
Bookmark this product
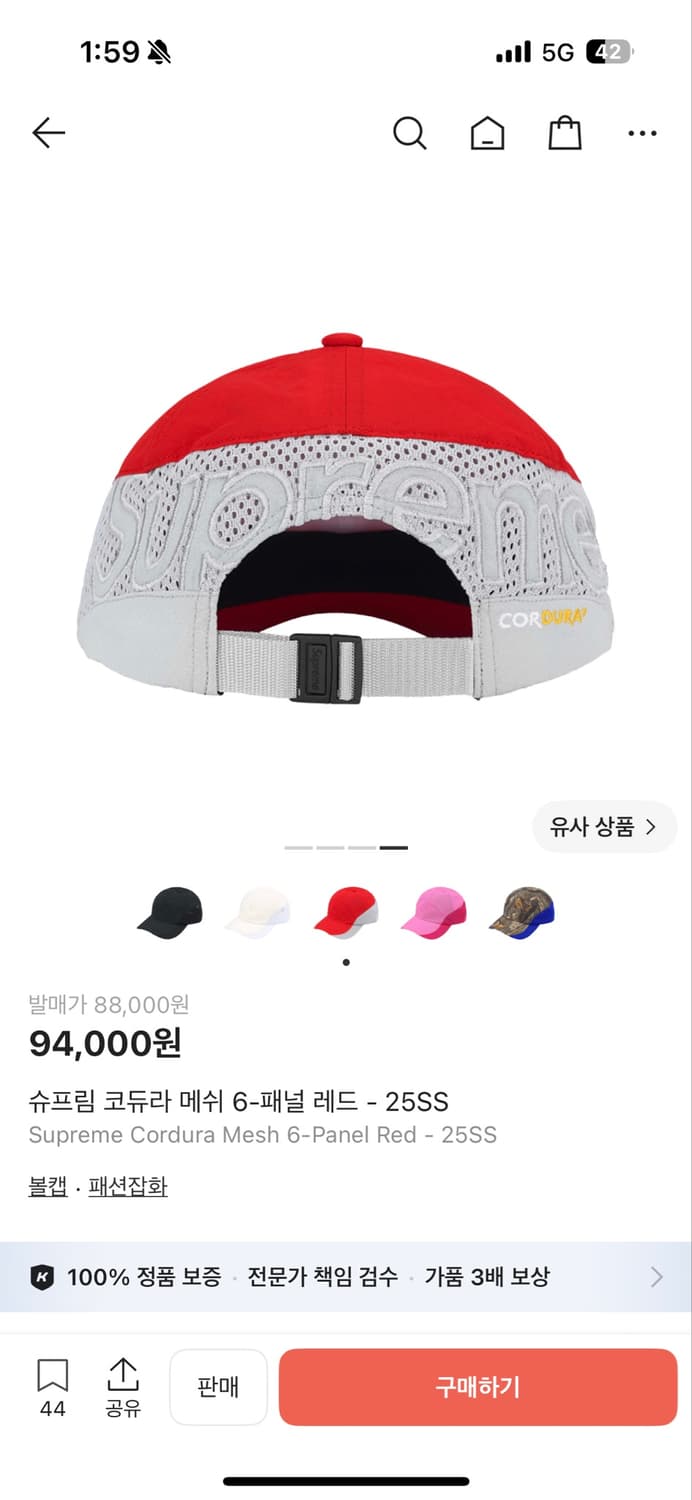(52, 1387)
